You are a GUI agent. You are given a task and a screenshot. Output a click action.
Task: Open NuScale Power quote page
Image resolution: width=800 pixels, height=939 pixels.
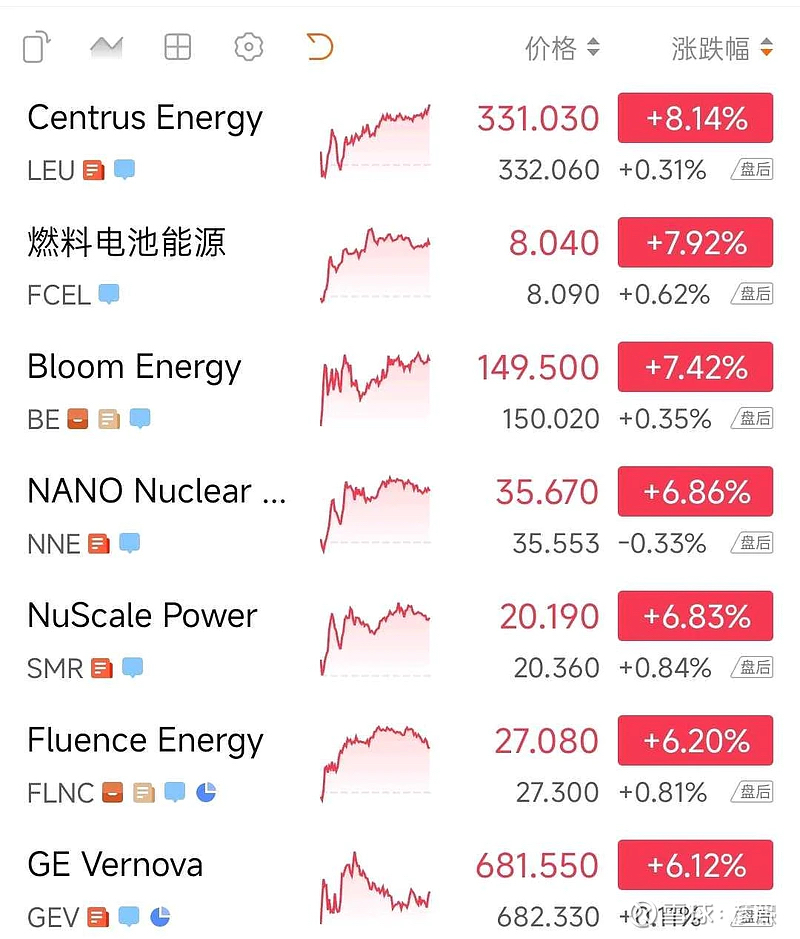(143, 616)
